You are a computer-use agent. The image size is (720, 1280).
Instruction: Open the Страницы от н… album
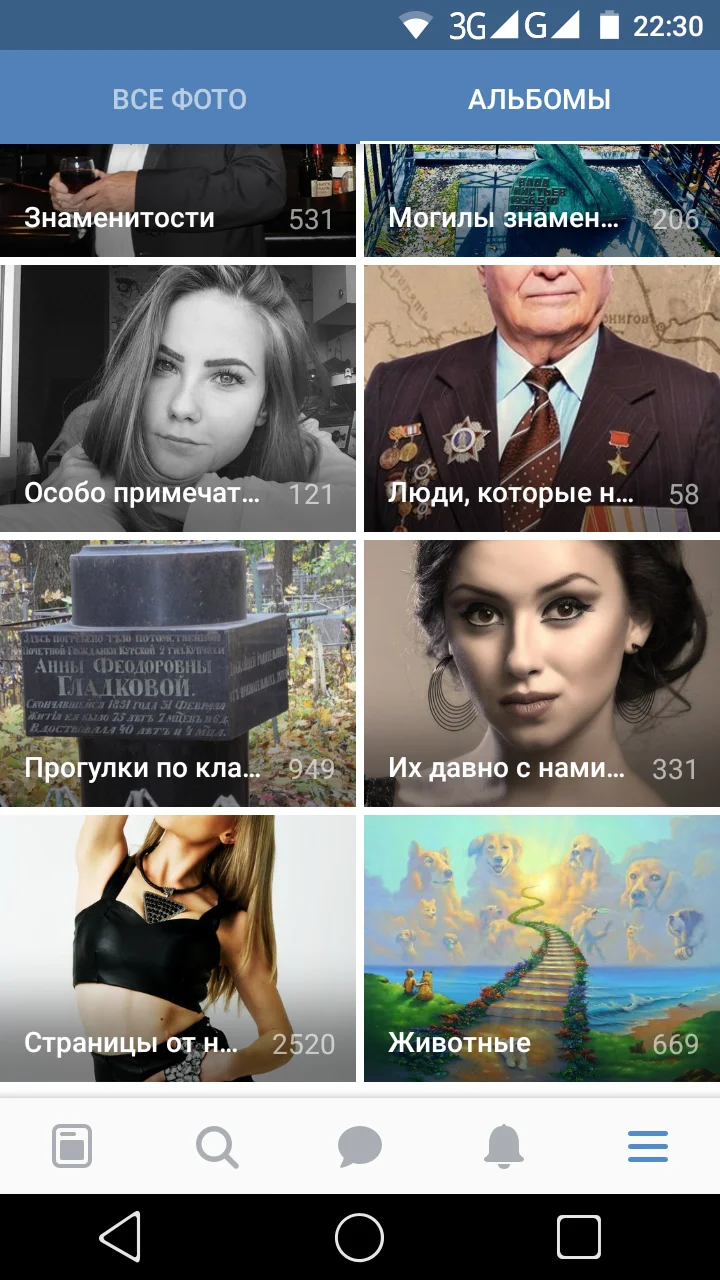coord(178,948)
